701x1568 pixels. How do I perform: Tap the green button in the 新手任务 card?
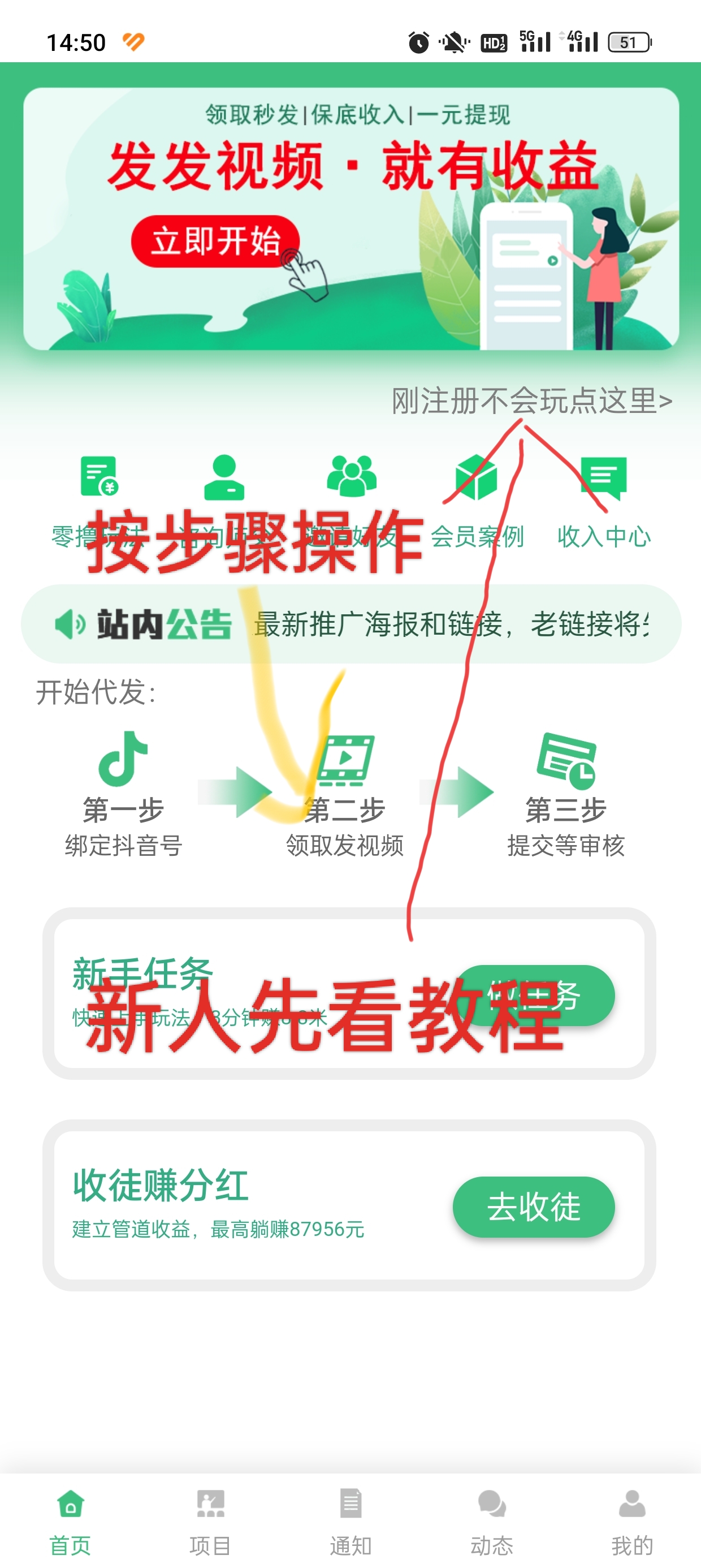pos(534,995)
